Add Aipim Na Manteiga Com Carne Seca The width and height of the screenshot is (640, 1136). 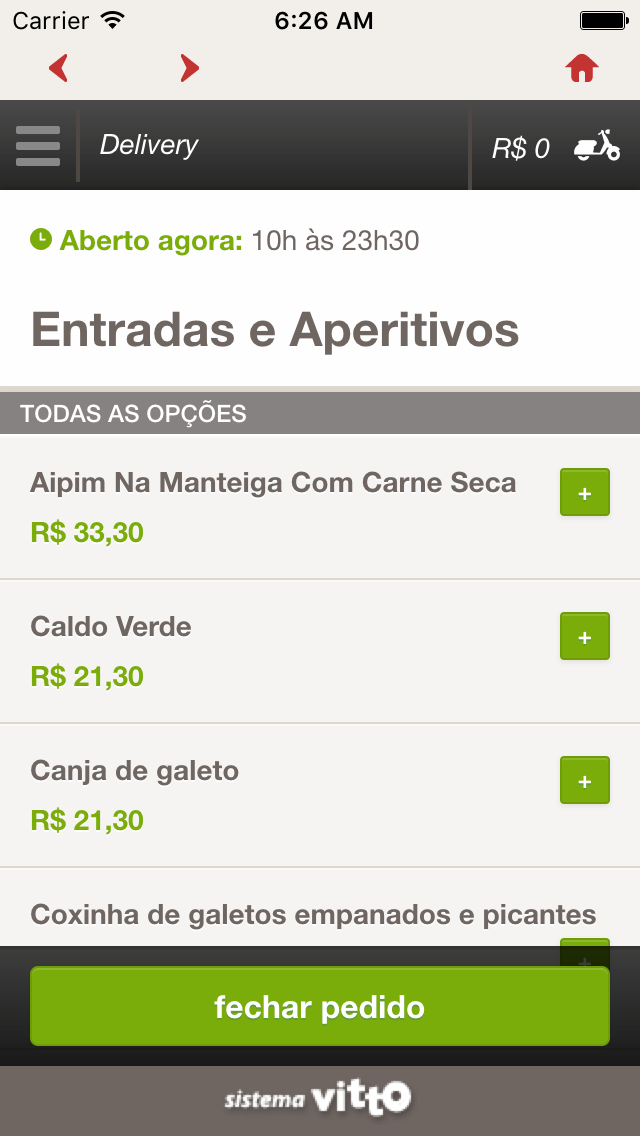pos(585,493)
